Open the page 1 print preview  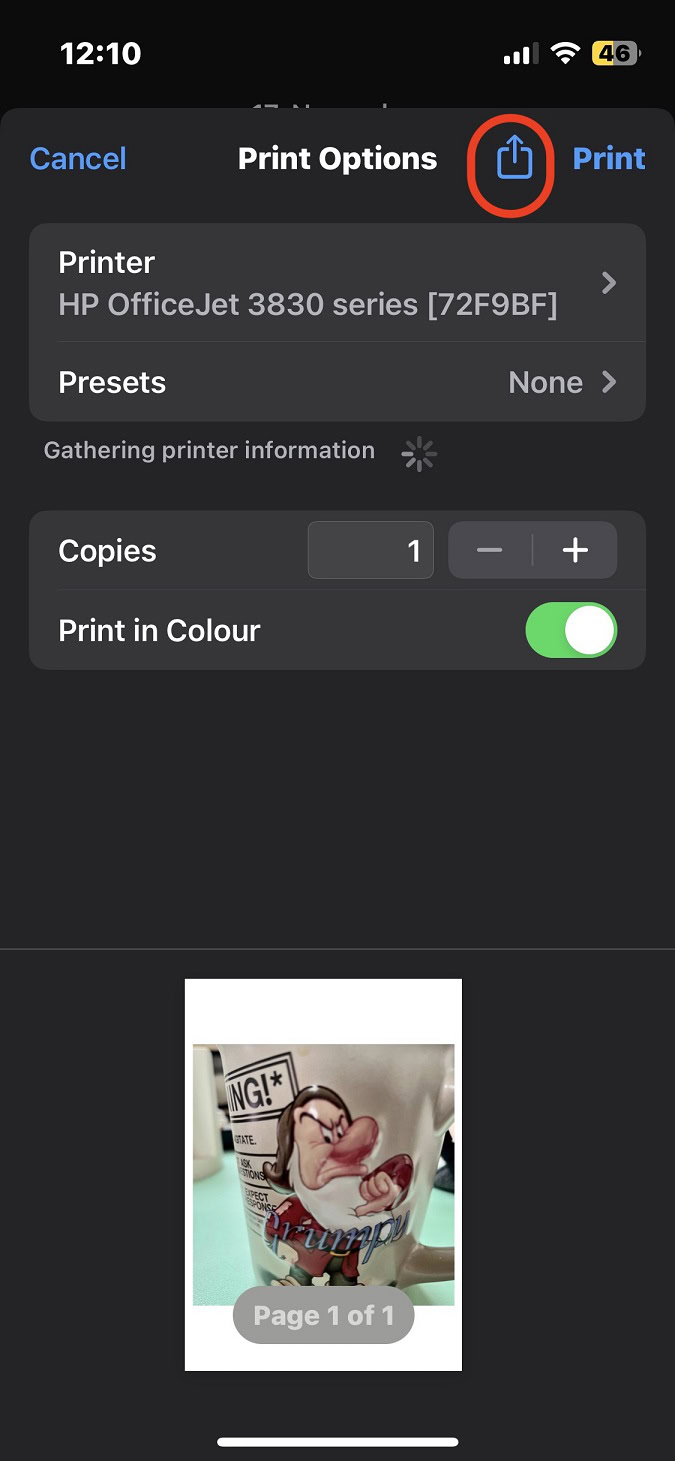(x=323, y=1174)
